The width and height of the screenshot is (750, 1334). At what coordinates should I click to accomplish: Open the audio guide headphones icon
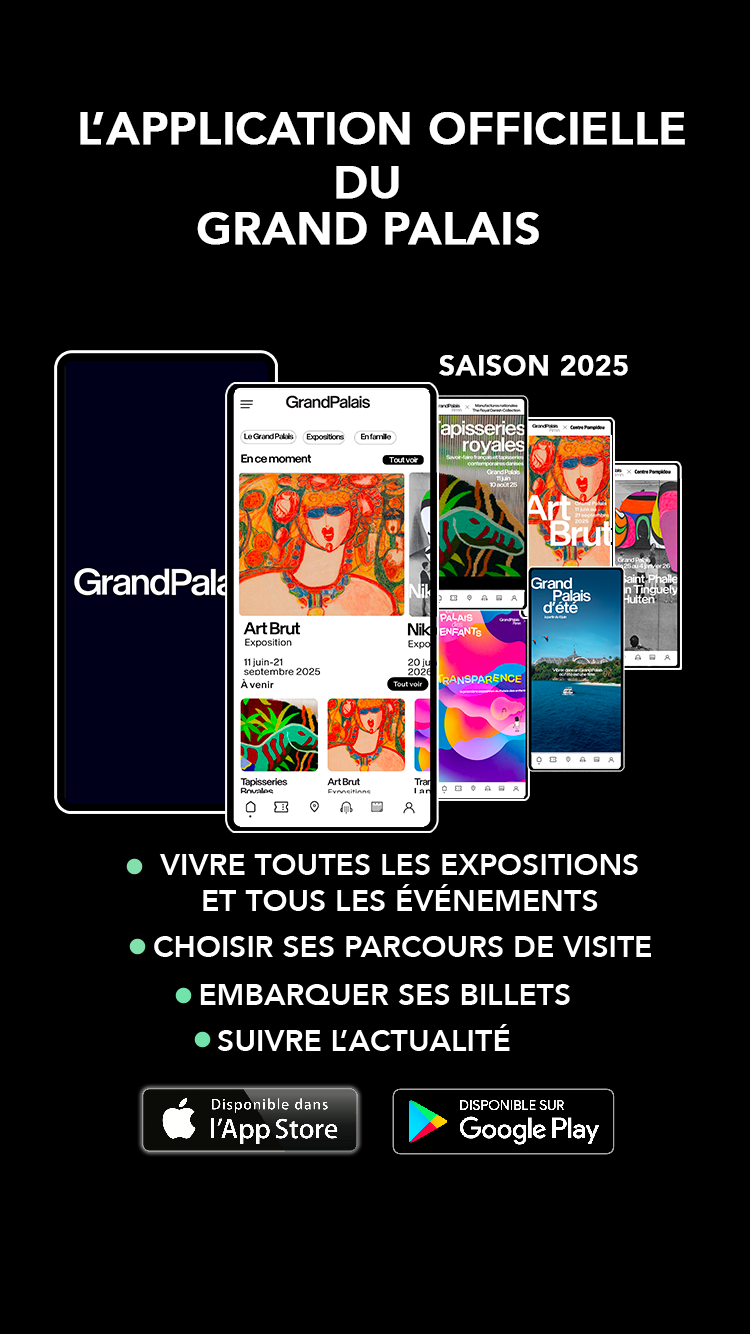point(347,807)
